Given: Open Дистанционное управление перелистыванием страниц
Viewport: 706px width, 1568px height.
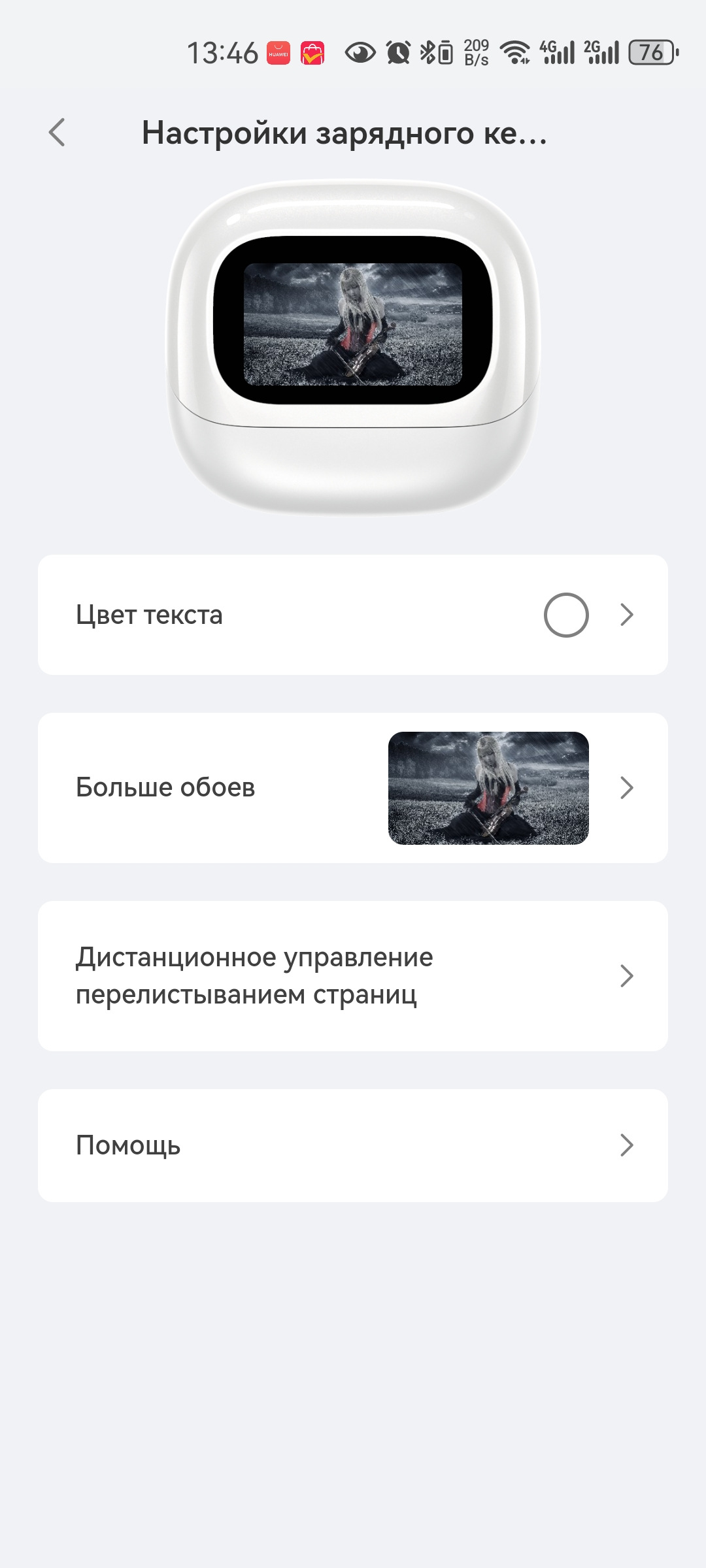Looking at the screenshot, I should pos(353,976).
